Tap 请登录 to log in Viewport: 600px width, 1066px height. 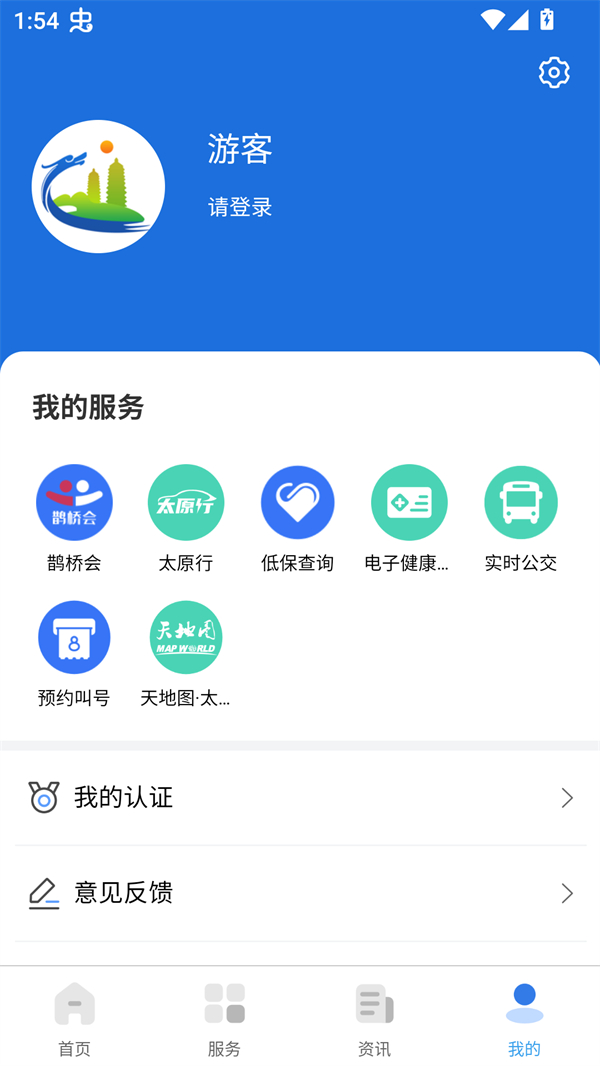coord(240,207)
